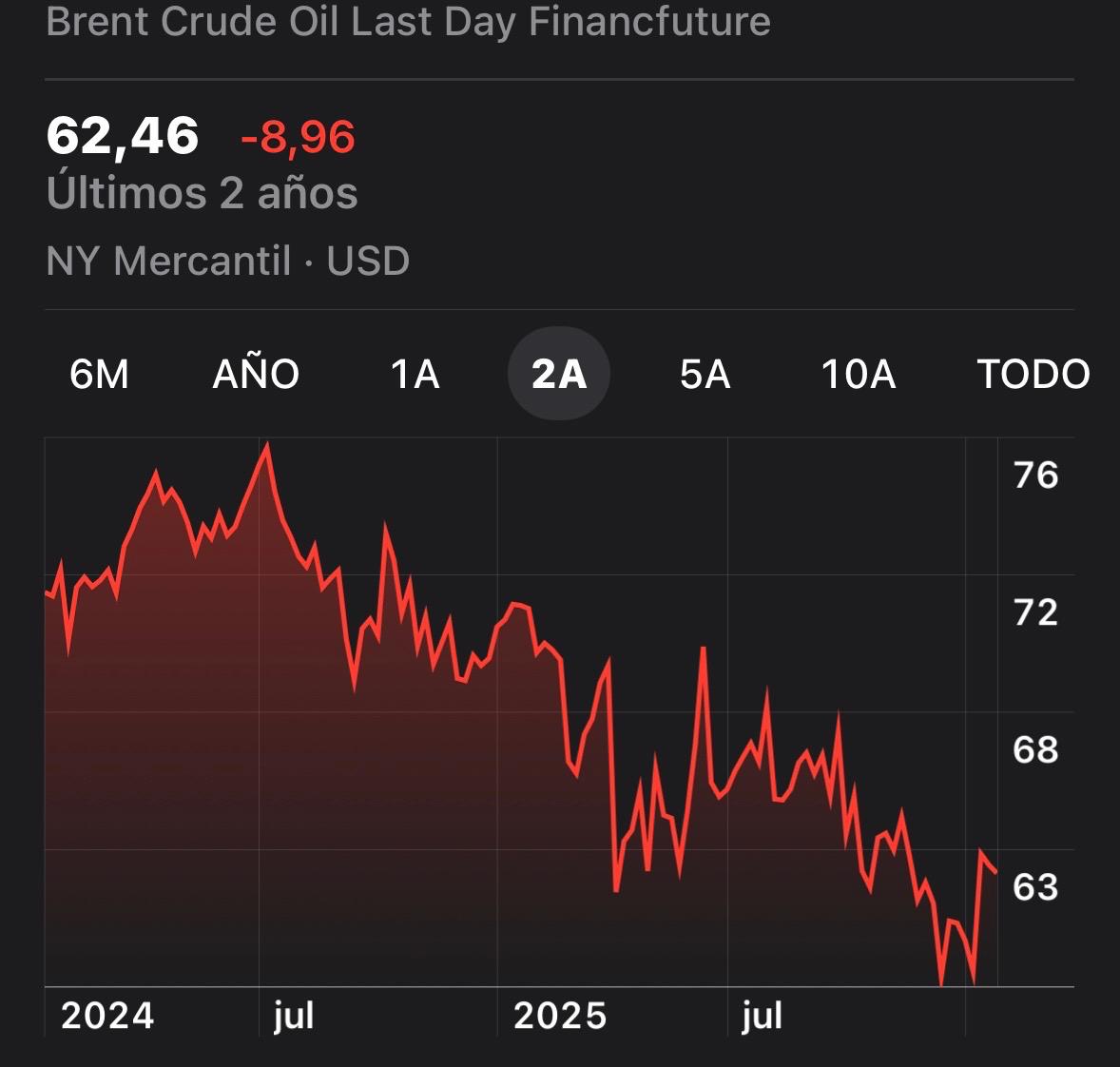Switch to the 5A range

tap(705, 374)
